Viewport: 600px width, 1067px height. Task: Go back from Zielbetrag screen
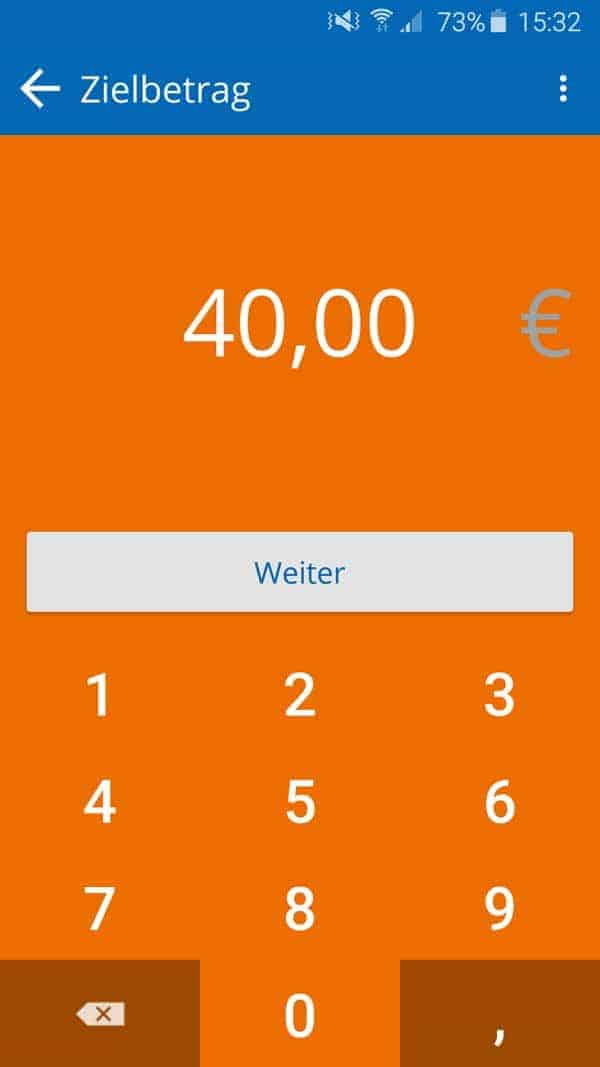coord(40,90)
